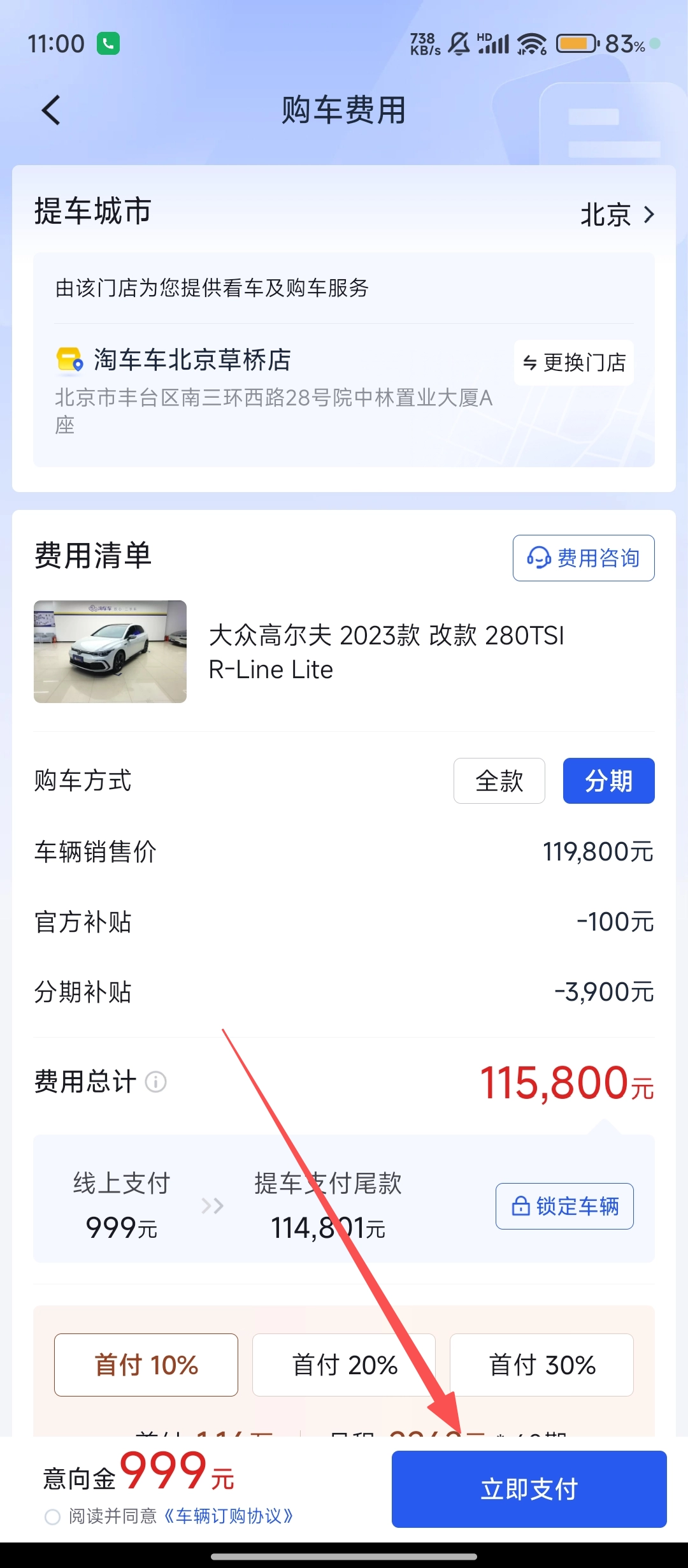
Task: Go back from the 购车费用 page
Action: pyautogui.click(x=51, y=110)
